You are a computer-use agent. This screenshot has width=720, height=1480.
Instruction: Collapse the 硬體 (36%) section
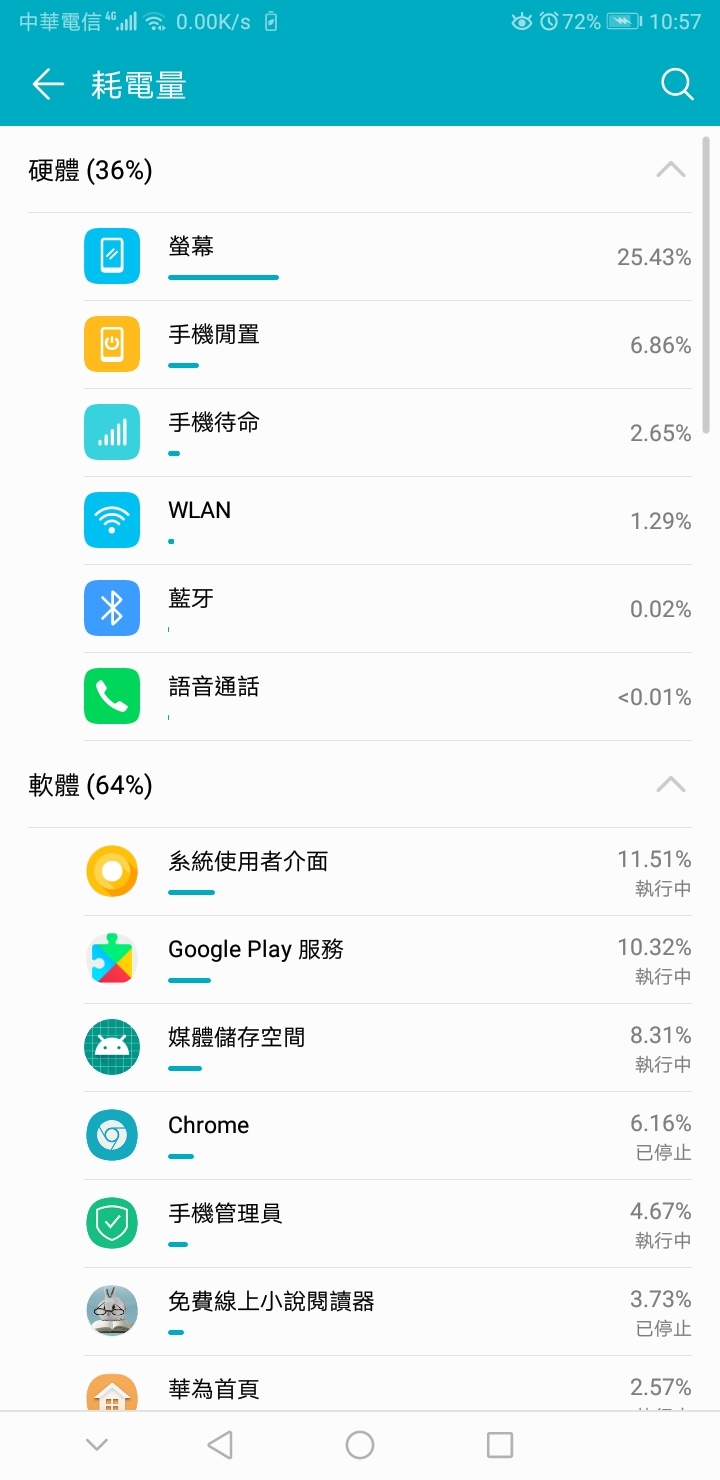click(670, 170)
